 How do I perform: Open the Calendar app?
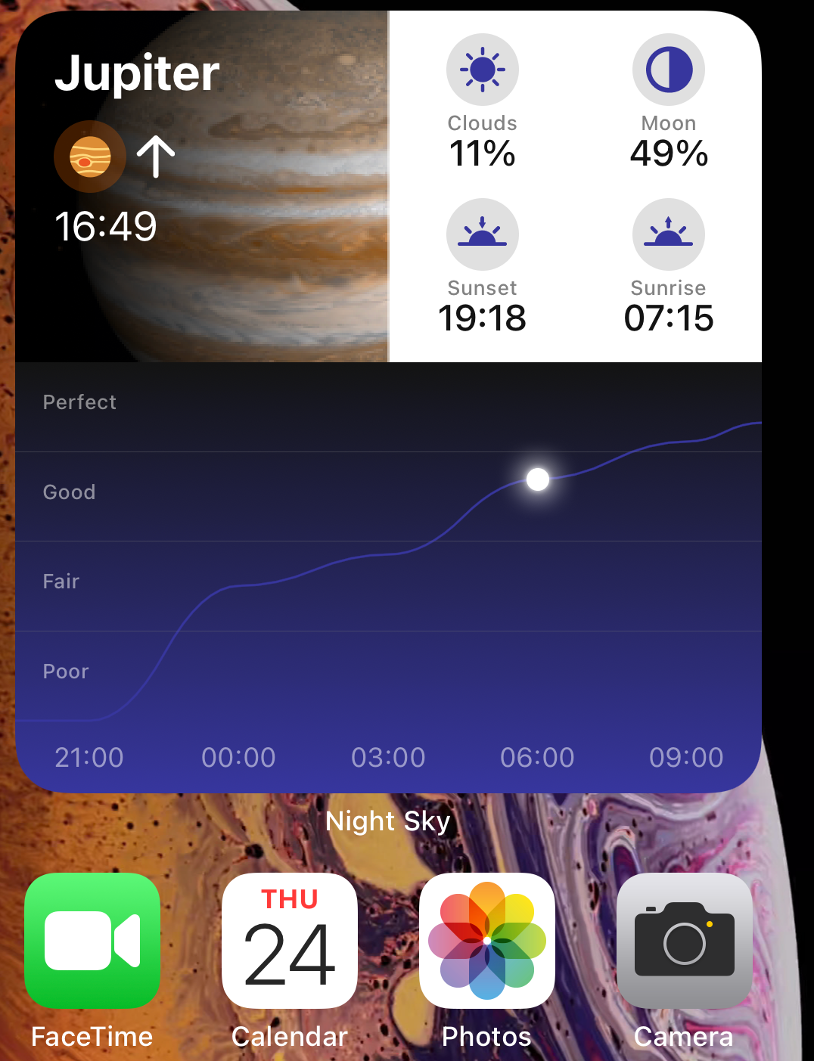point(289,941)
